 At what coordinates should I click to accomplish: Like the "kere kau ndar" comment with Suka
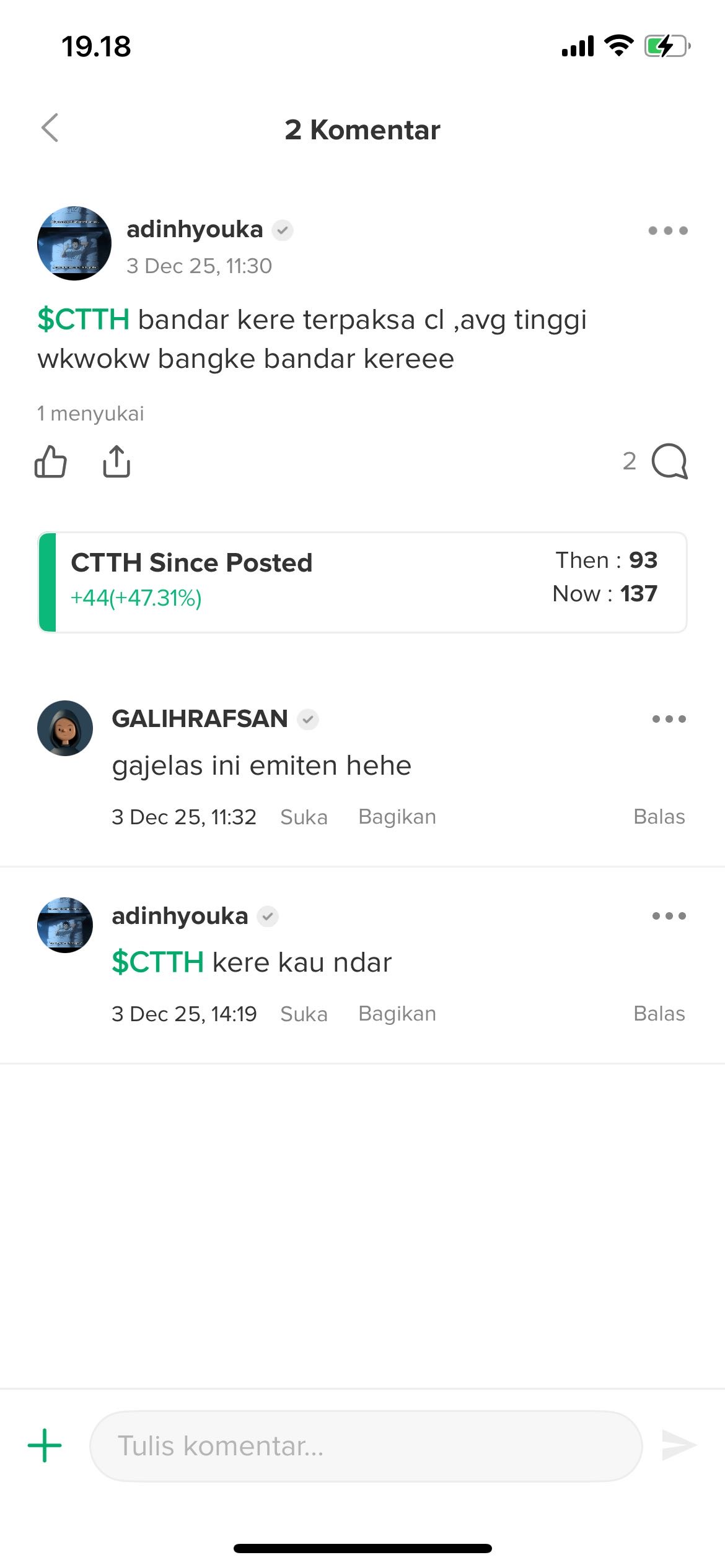tap(304, 1014)
